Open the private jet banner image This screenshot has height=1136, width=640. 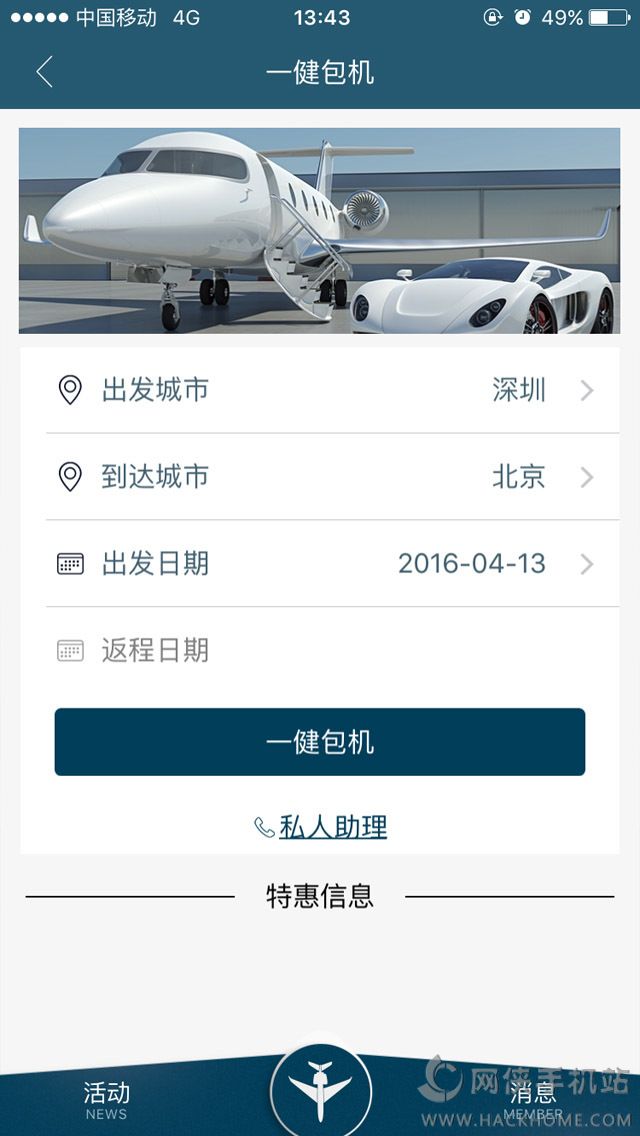[319, 230]
